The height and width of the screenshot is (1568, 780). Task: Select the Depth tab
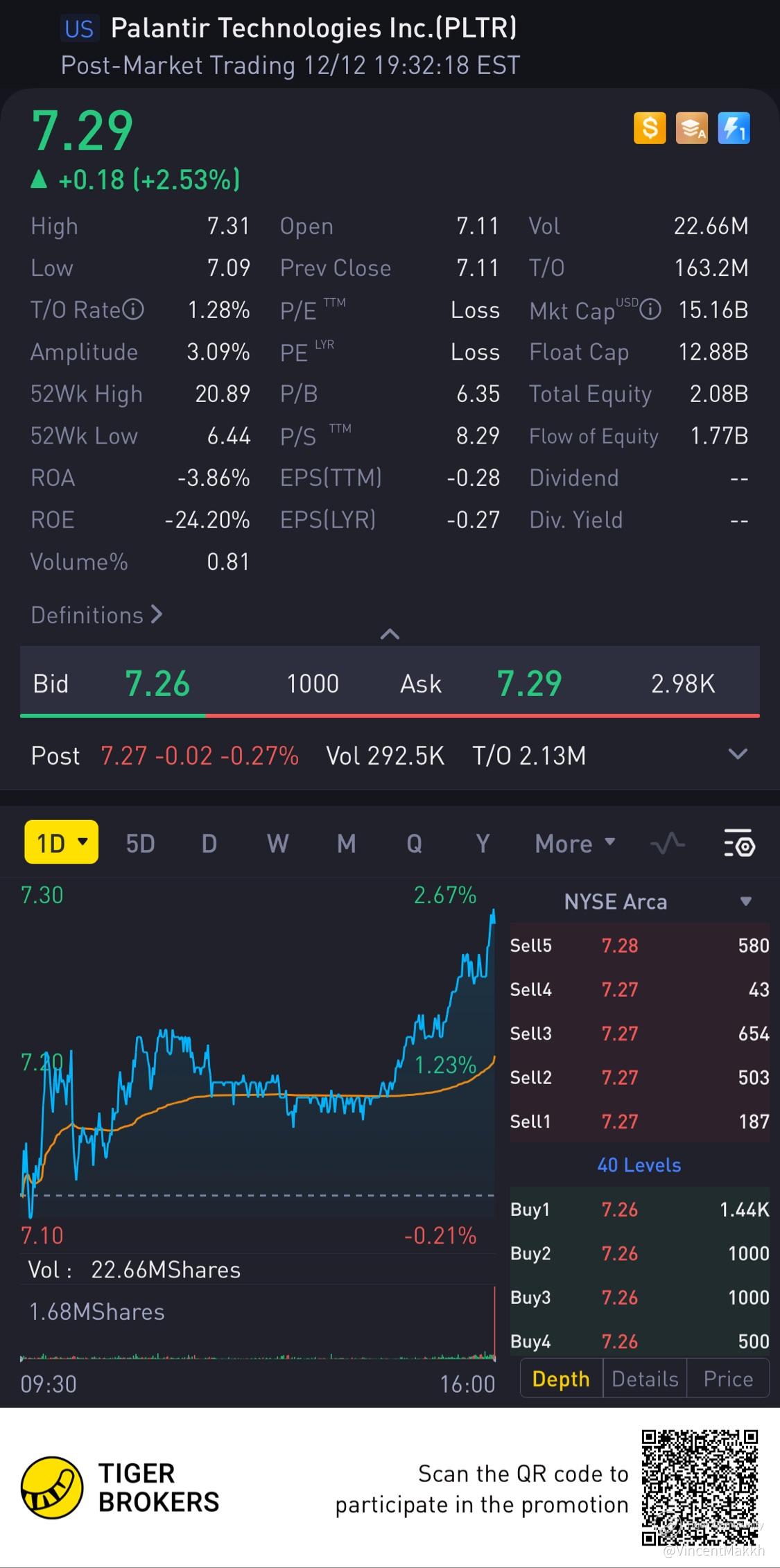[x=561, y=1379]
